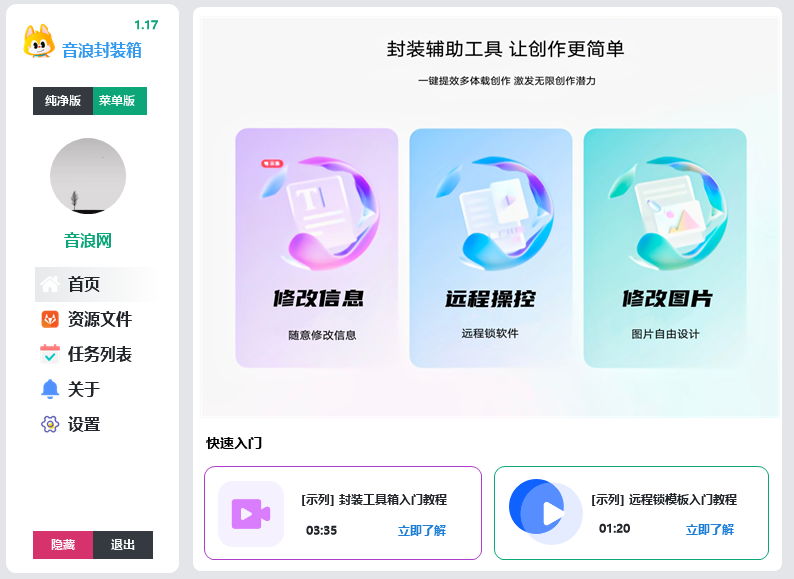This screenshot has height=579, width=794.
Task: Open the 远程操控 card
Action: (490, 248)
